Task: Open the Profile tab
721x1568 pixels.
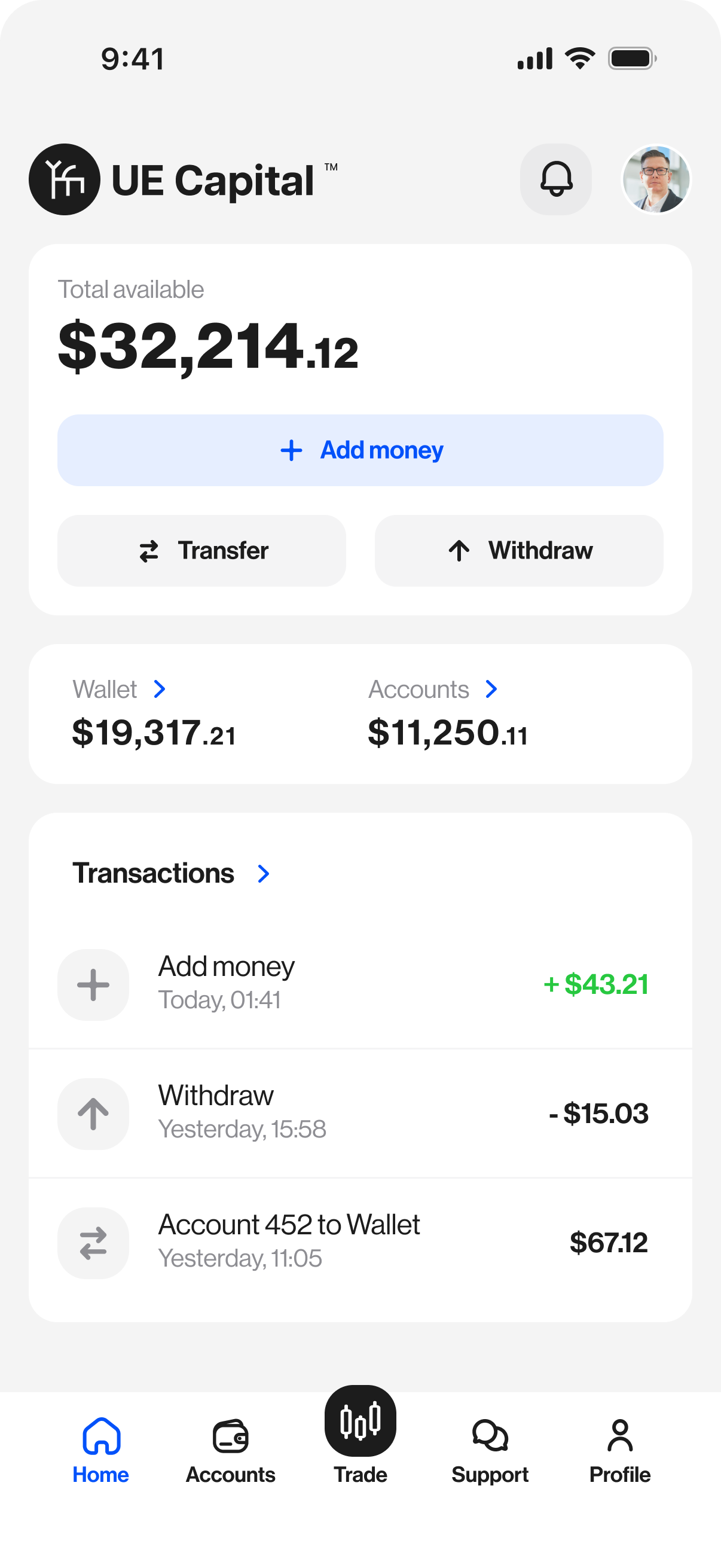Action: pos(619,1450)
